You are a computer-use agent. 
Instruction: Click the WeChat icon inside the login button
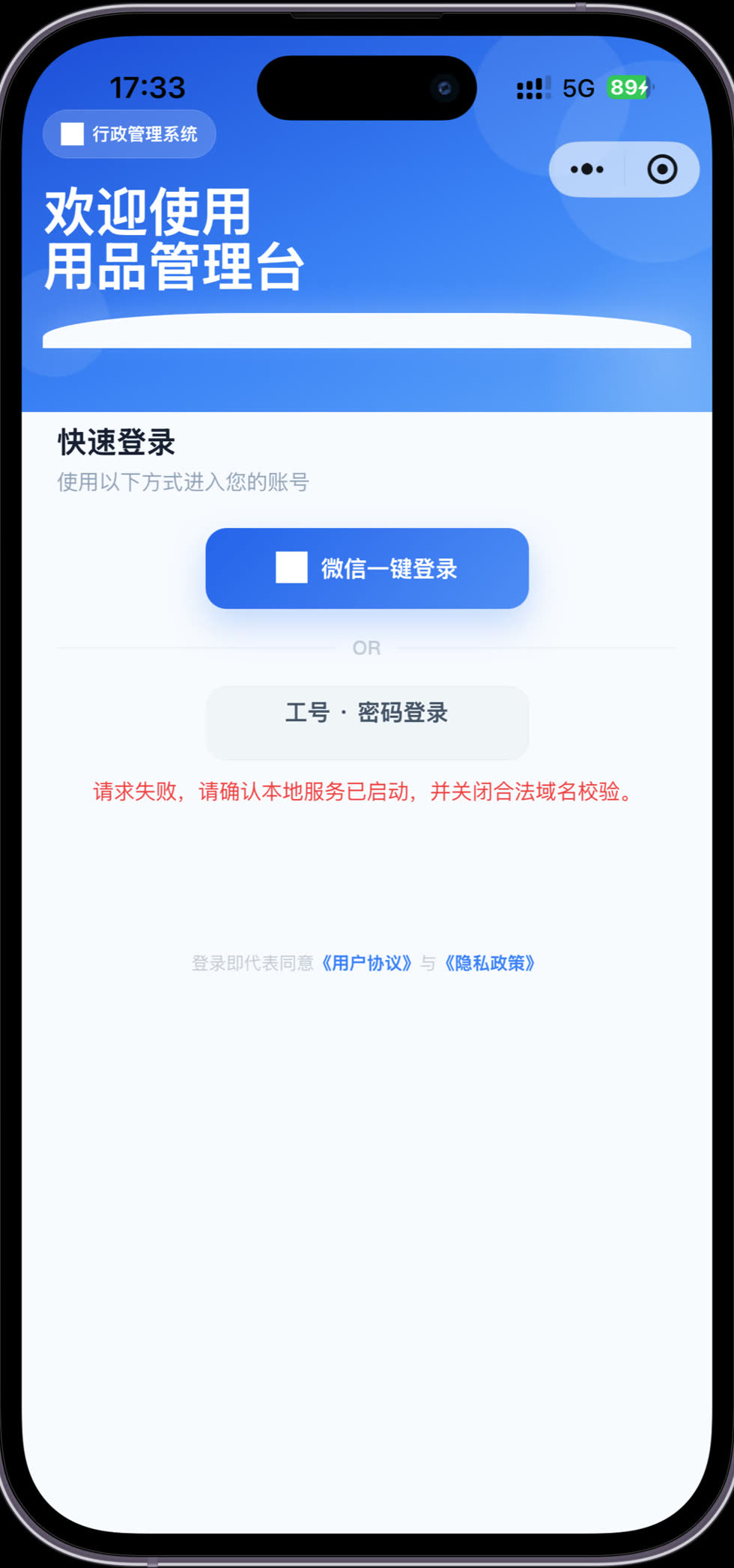pos(291,568)
